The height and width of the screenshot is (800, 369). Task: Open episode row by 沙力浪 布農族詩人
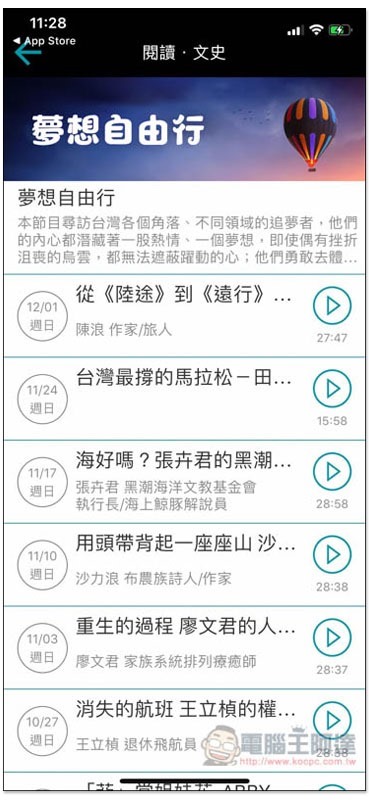184,565
